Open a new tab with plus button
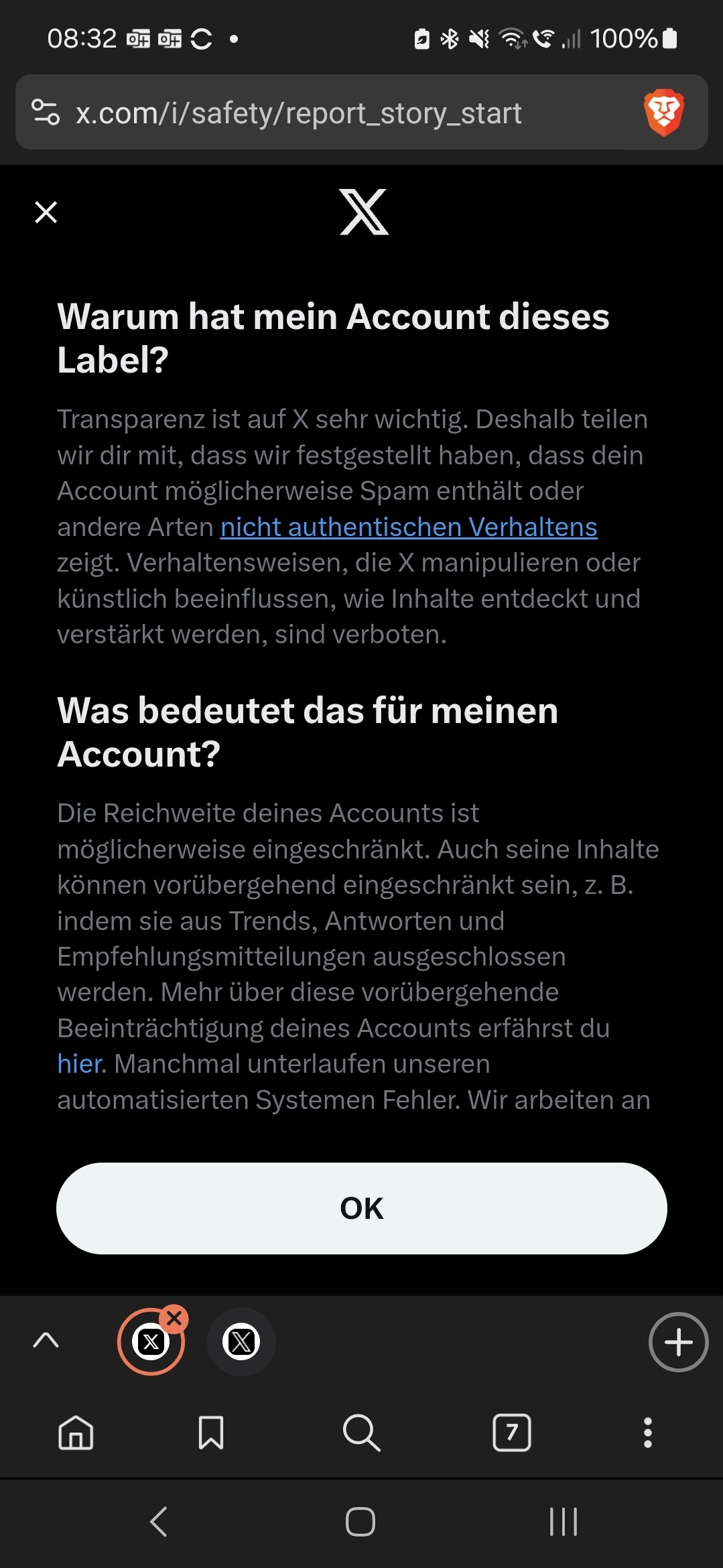The image size is (723, 1568). point(678,1342)
